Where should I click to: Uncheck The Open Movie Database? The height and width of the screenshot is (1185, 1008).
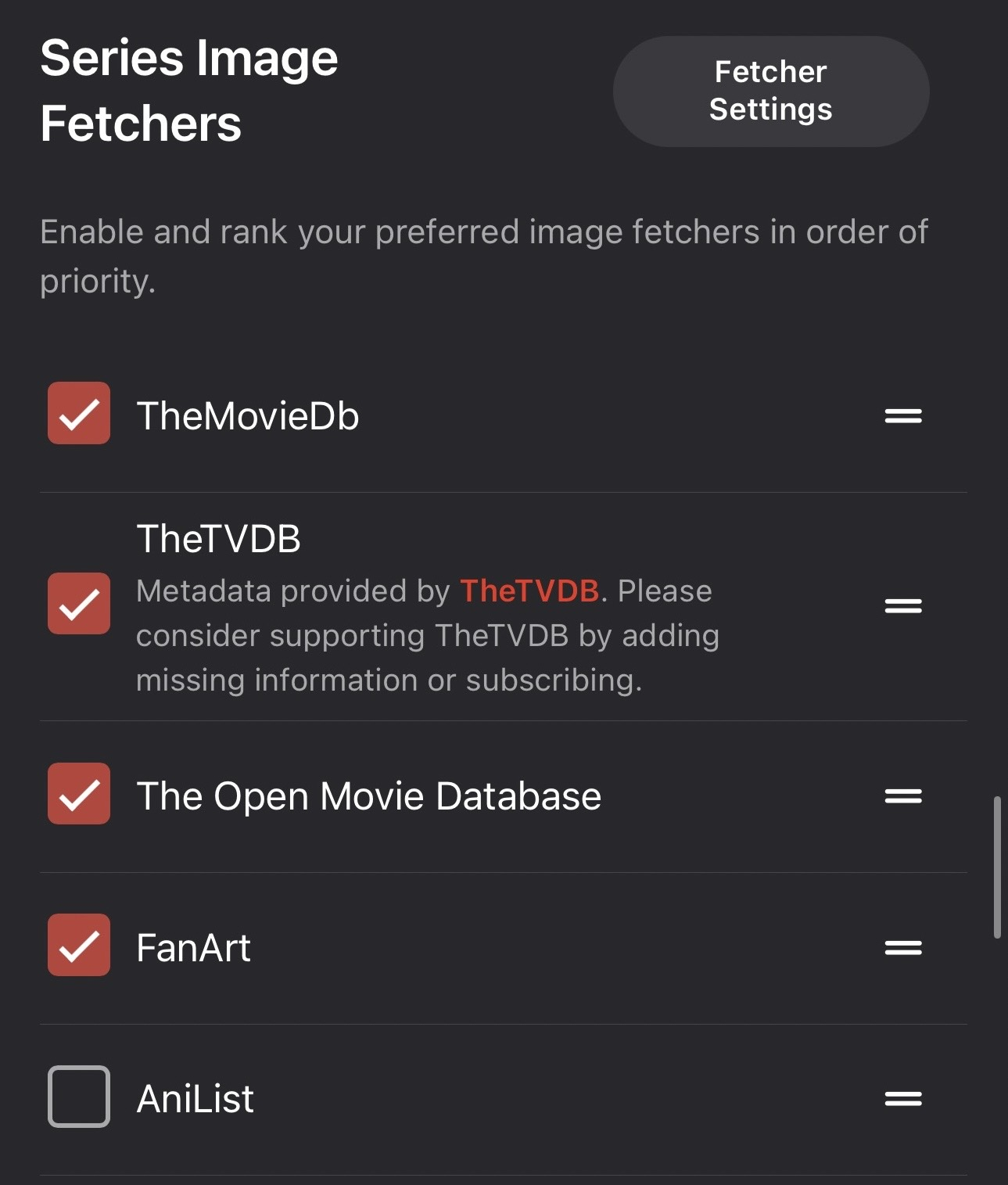(79, 794)
